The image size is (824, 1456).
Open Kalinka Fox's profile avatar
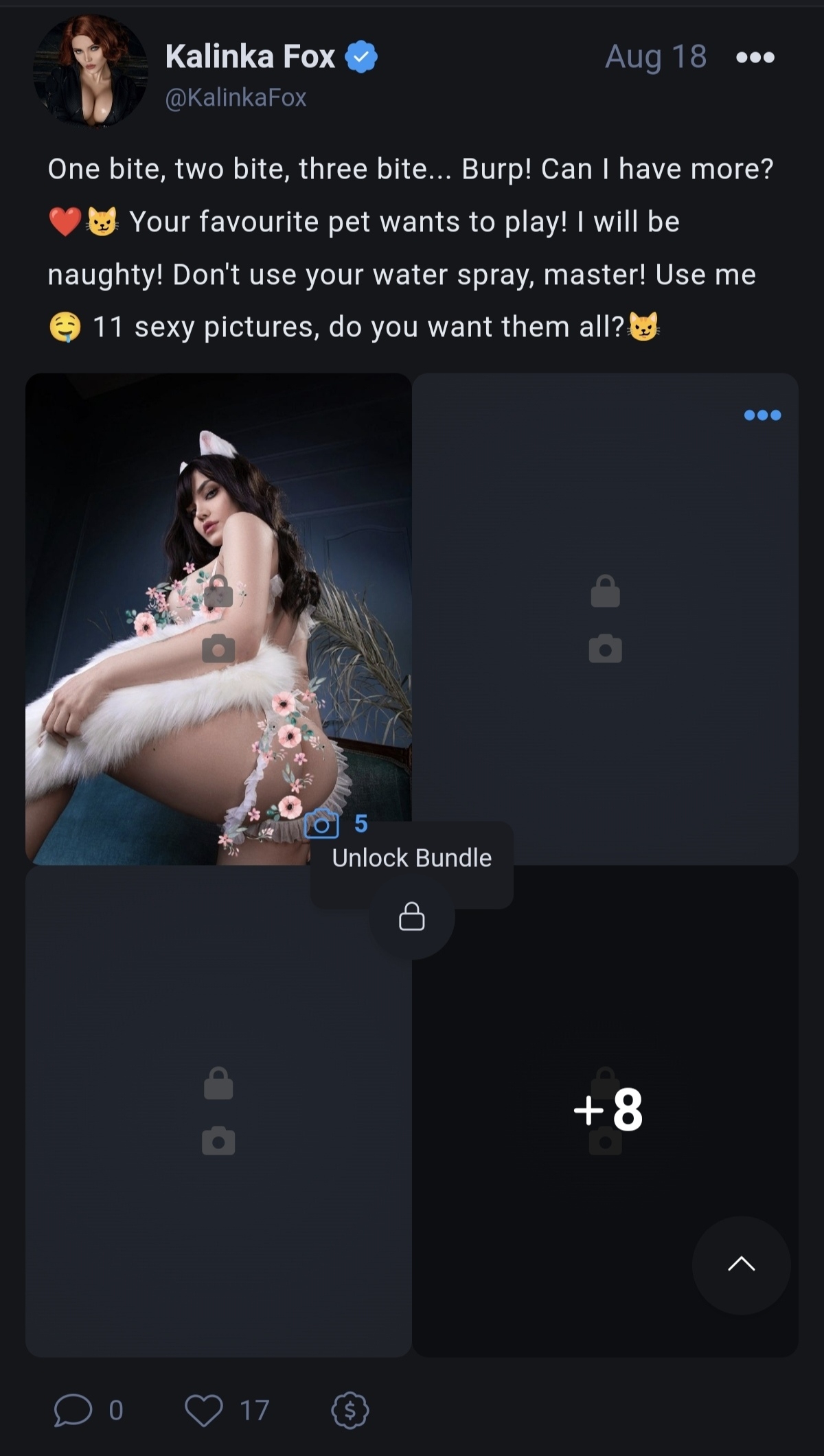(91, 71)
